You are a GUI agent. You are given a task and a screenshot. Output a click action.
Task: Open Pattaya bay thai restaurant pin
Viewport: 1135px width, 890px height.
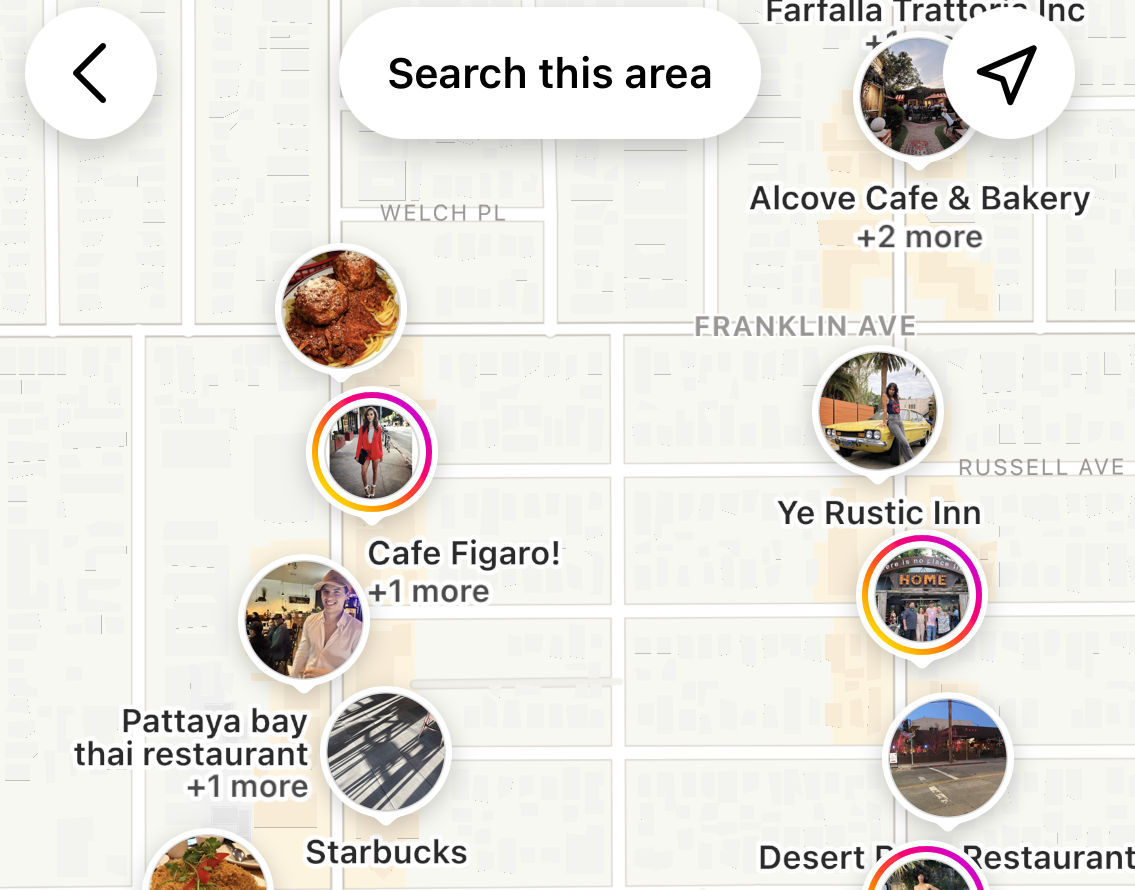(x=304, y=621)
